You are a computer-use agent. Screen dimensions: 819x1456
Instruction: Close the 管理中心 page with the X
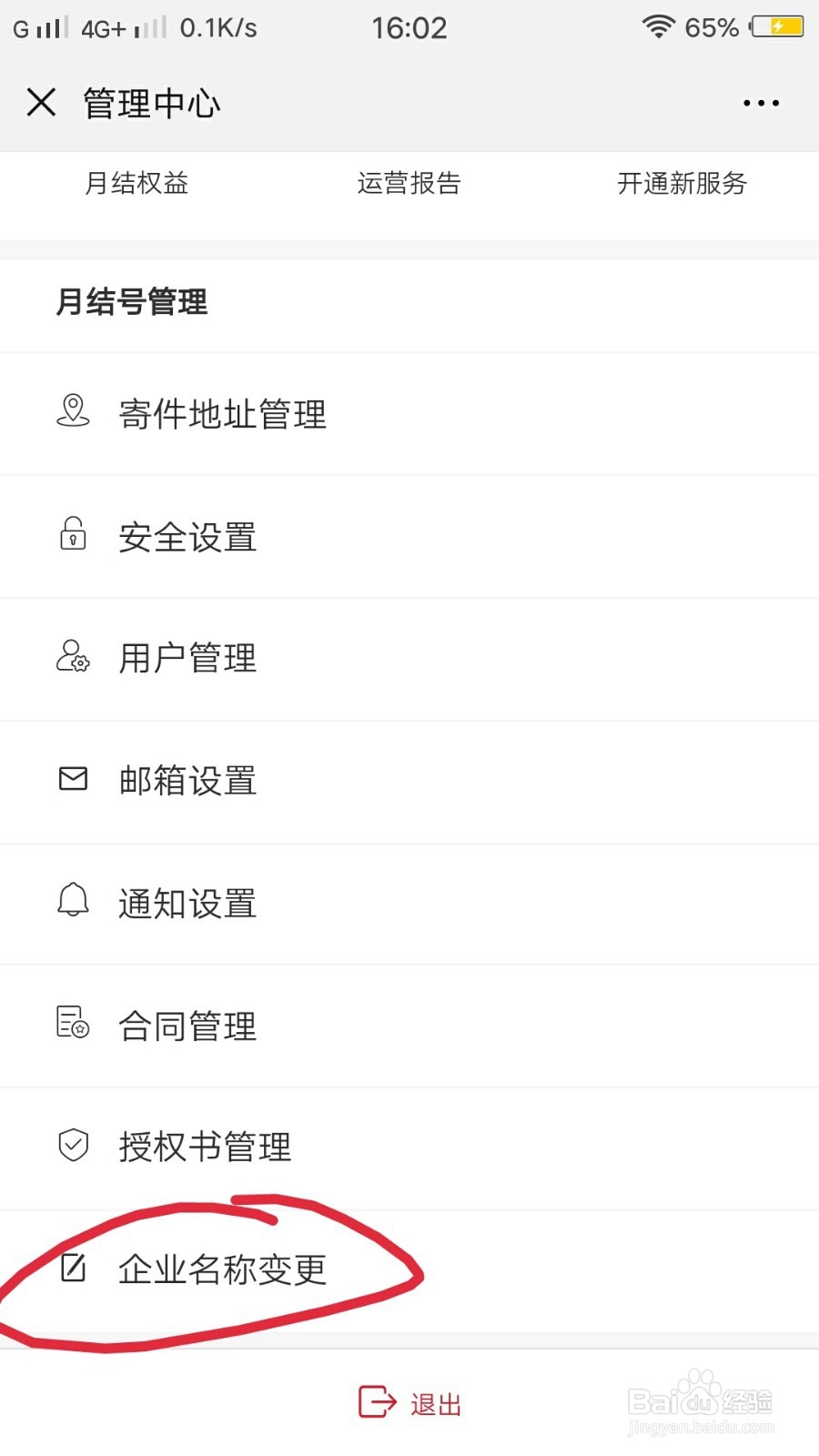click(x=41, y=102)
